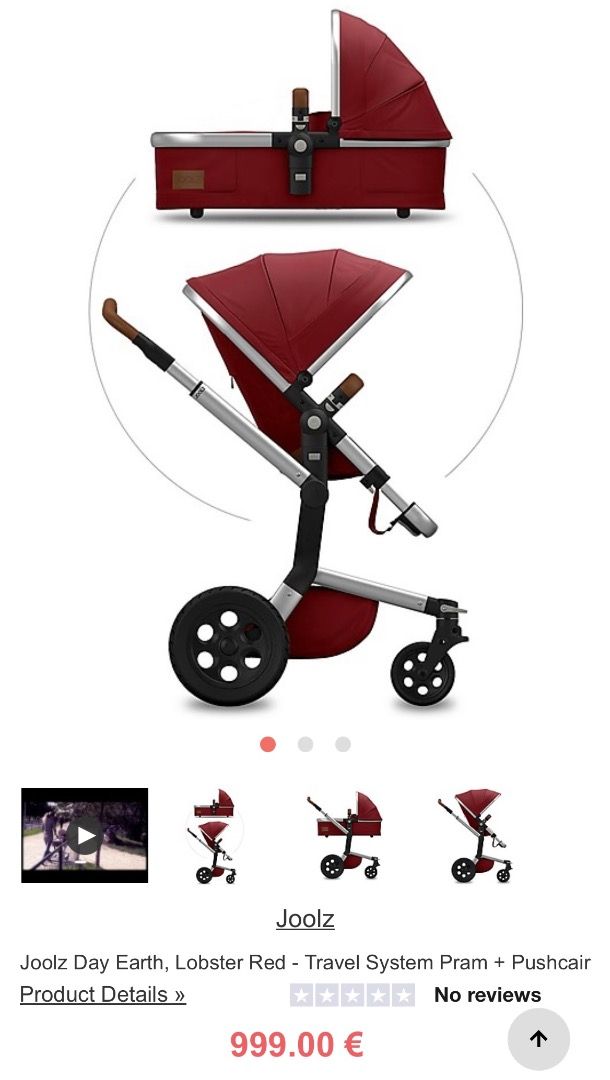Open the main stroller product image
The width and height of the screenshot is (610, 1080).
point(305,400)
